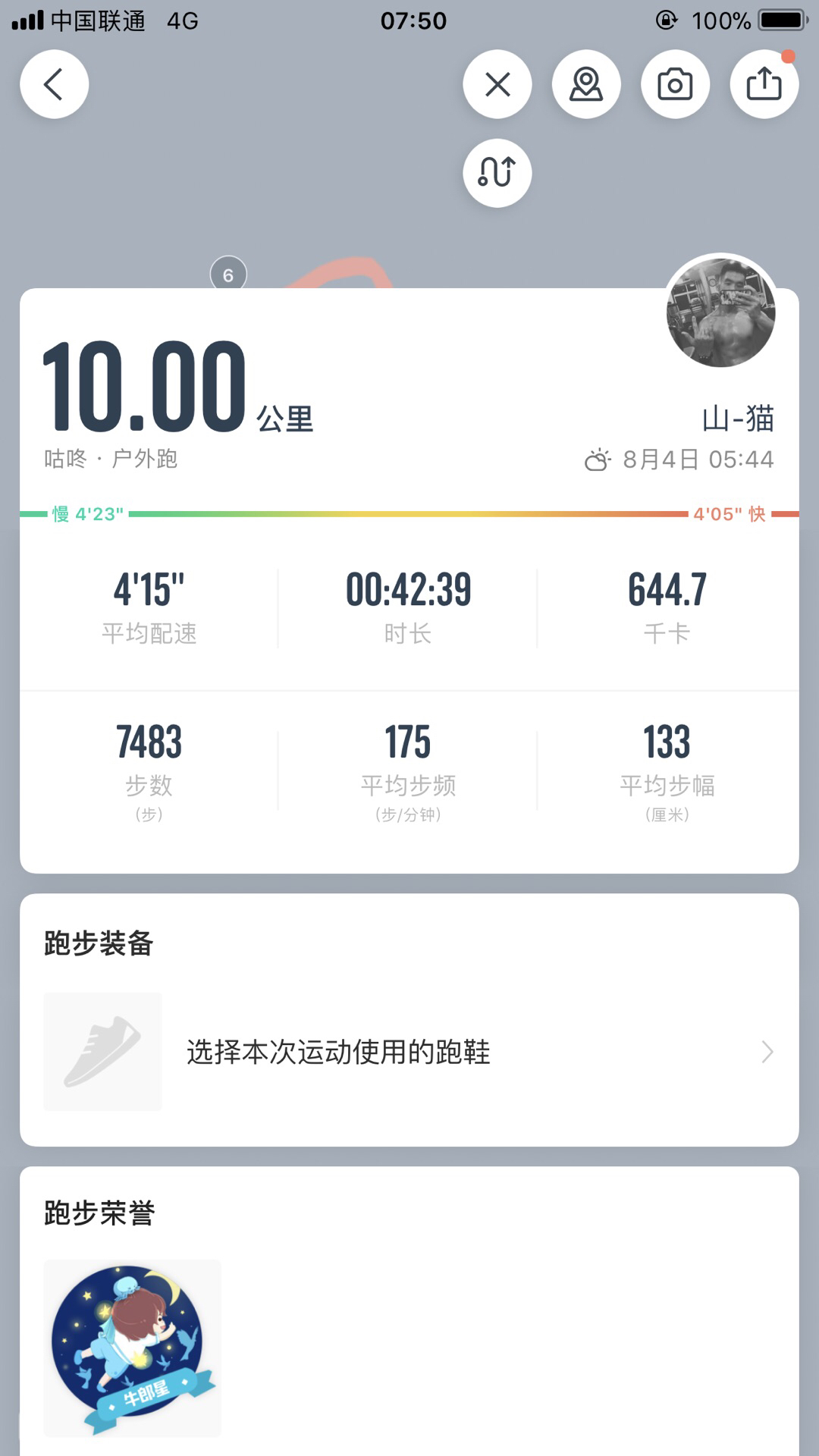The image size is (819, 1456).
Task: Select running shoes used for this workout
Action: point(409,1052)
